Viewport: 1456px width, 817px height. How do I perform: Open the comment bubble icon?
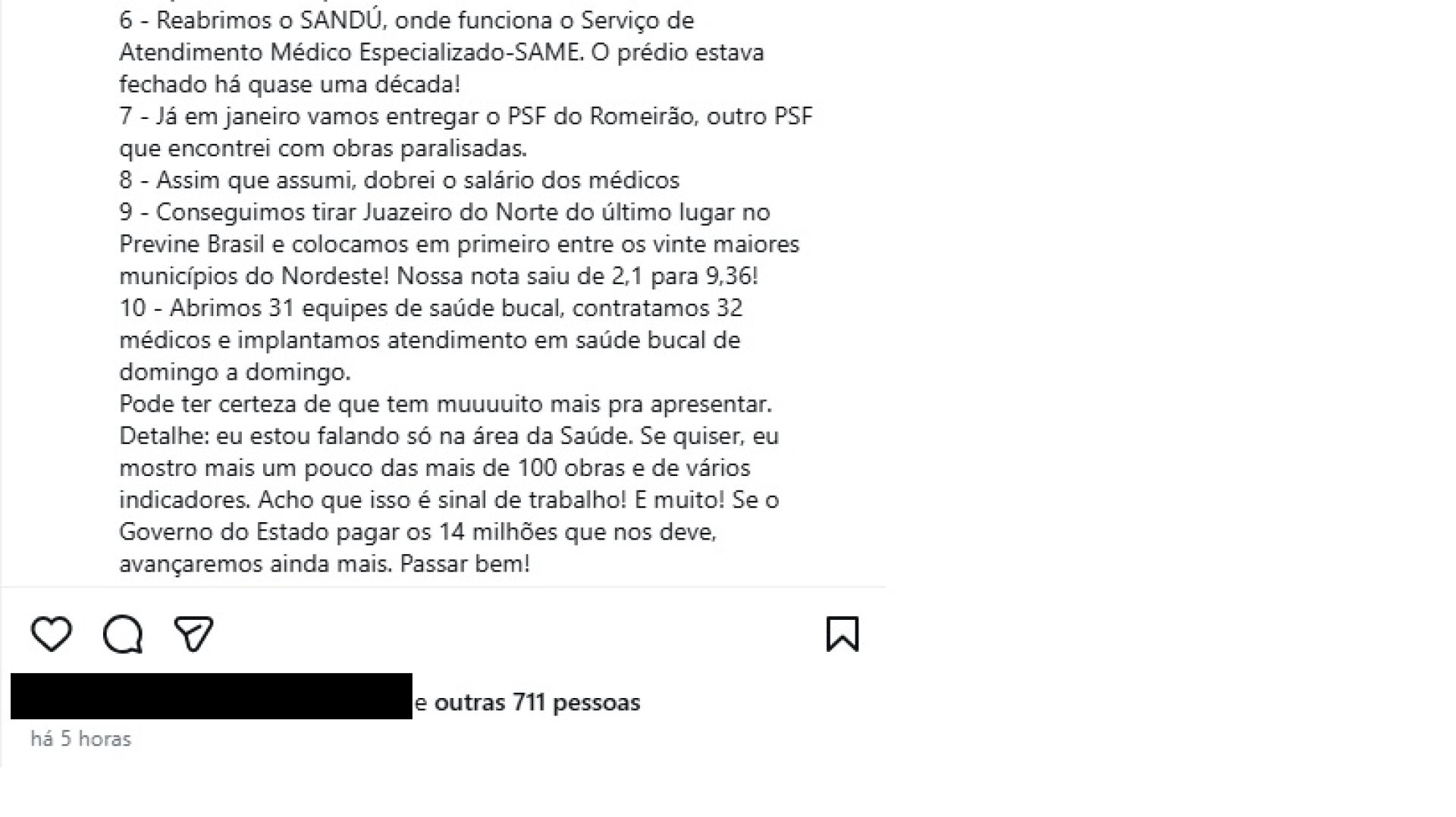123,634
